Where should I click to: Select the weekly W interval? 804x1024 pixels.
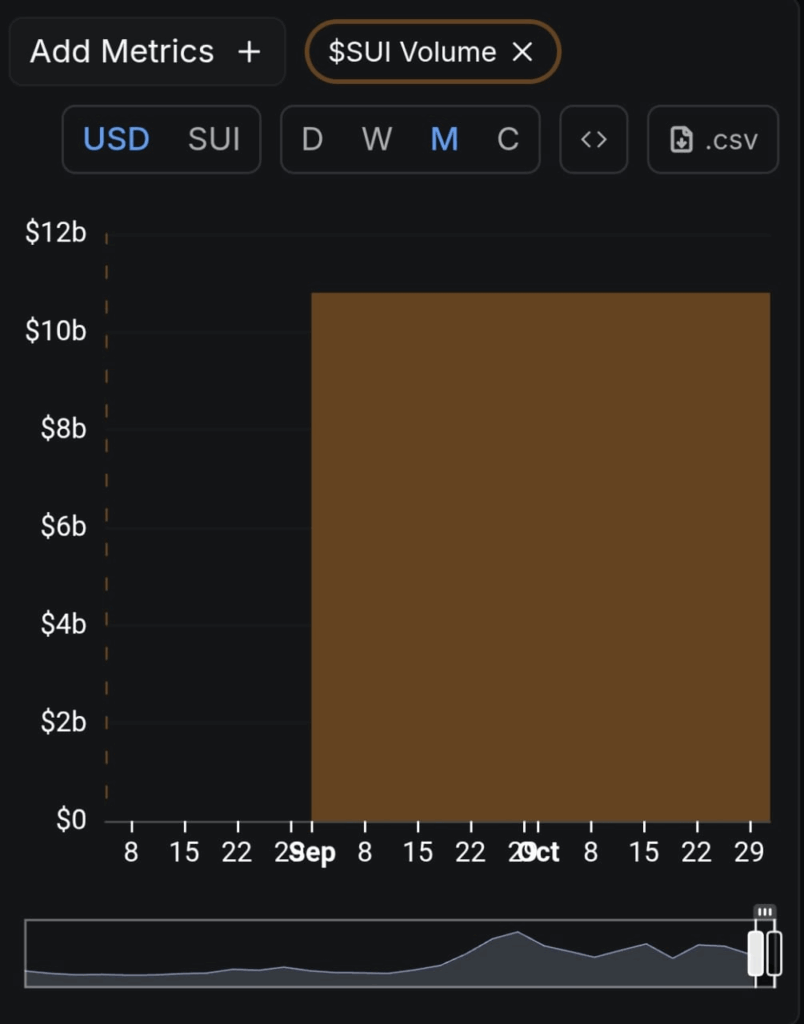pyautogui.click(x=376, y=139)
